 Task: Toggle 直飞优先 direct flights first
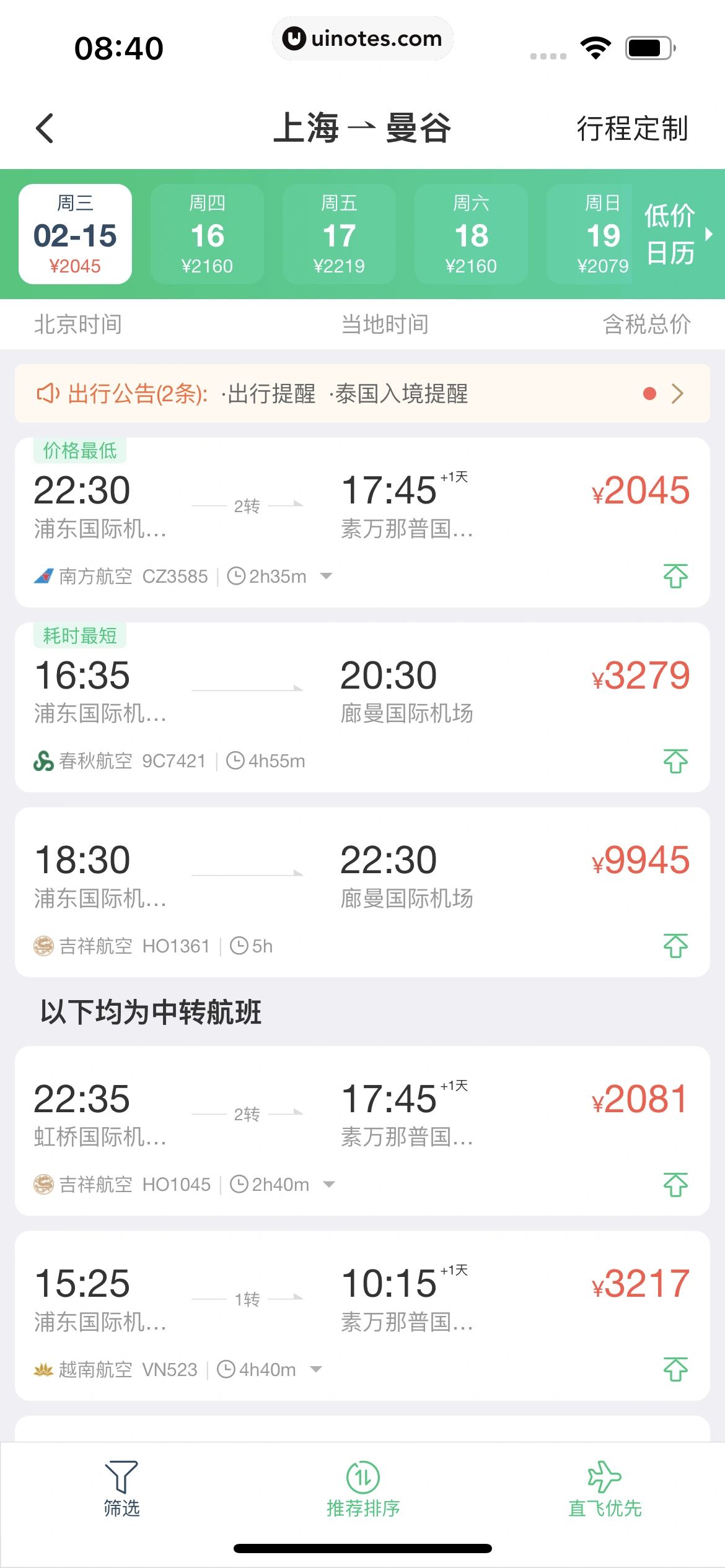(x=605, y=1489)
